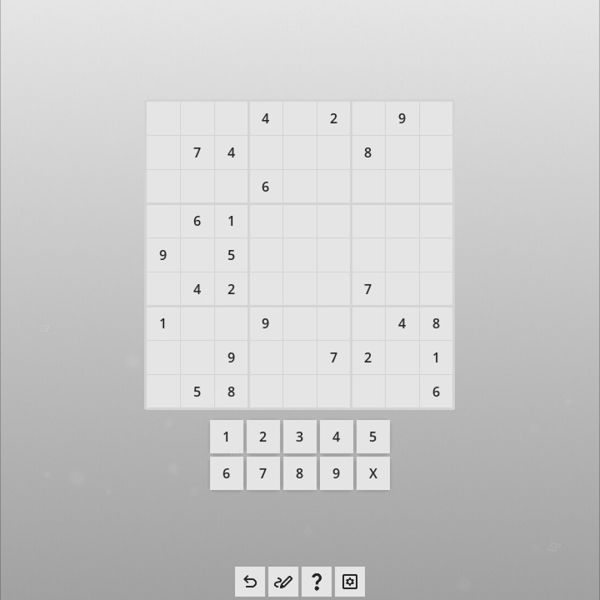Image resolution: width=600 pixels, height=600 pixels.
Task: Select number 9 on the keypad
Action: coord(336,473)
